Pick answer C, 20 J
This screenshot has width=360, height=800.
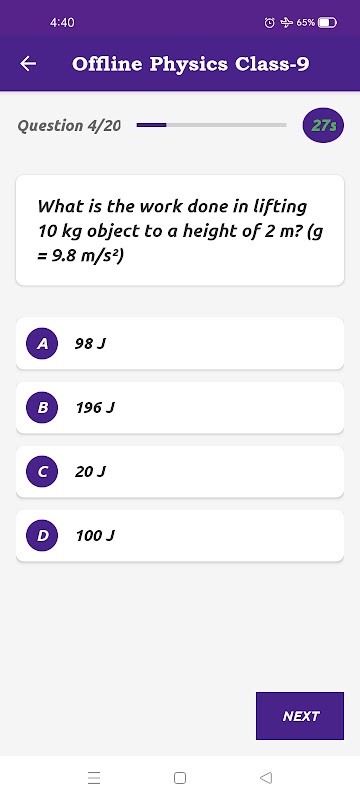point(179,471)
